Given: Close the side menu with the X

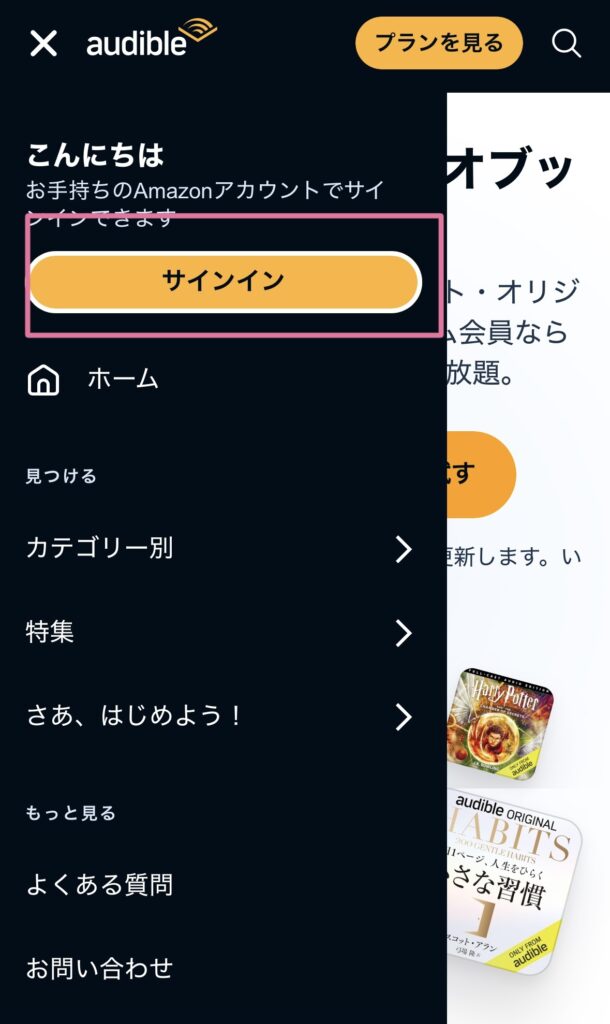Looking at the screenshot, I should (43, 43).
